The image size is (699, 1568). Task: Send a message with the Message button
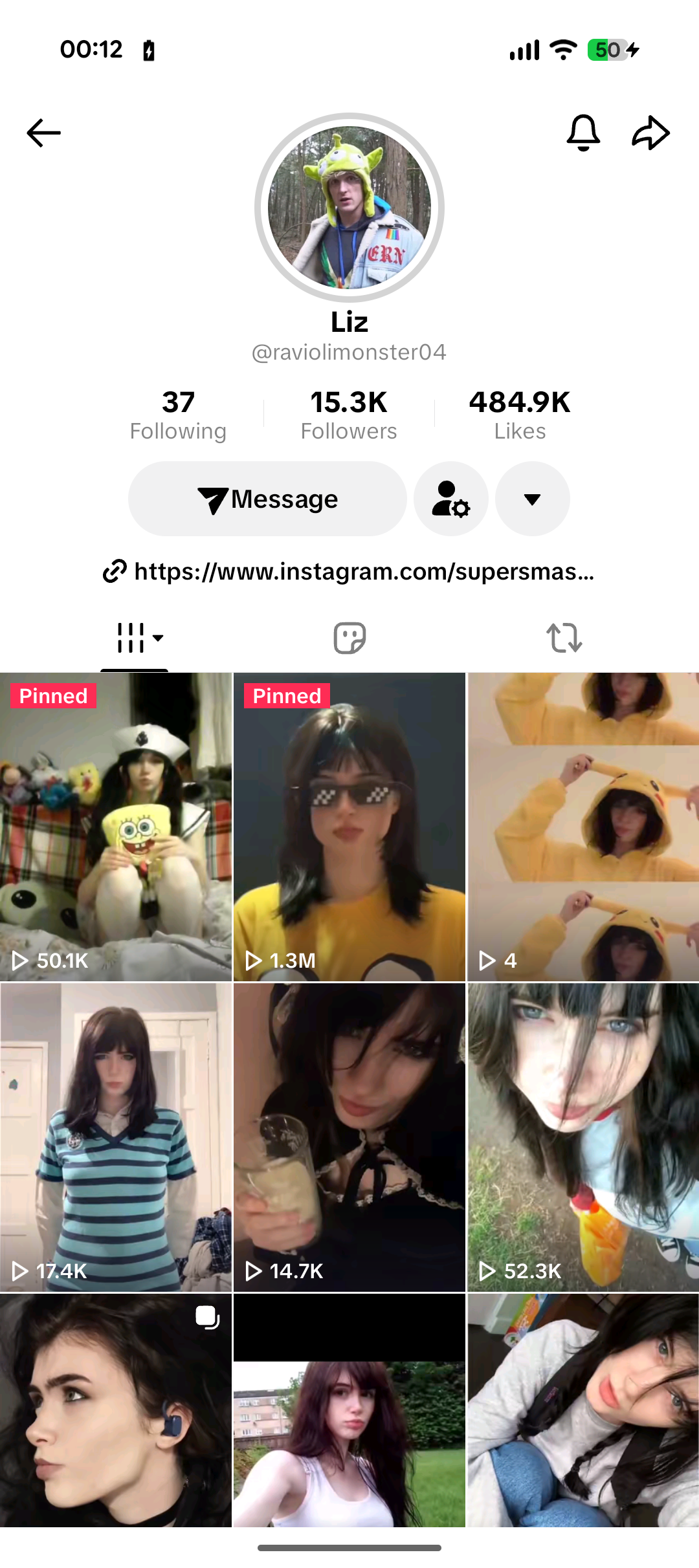coord(267,499)
